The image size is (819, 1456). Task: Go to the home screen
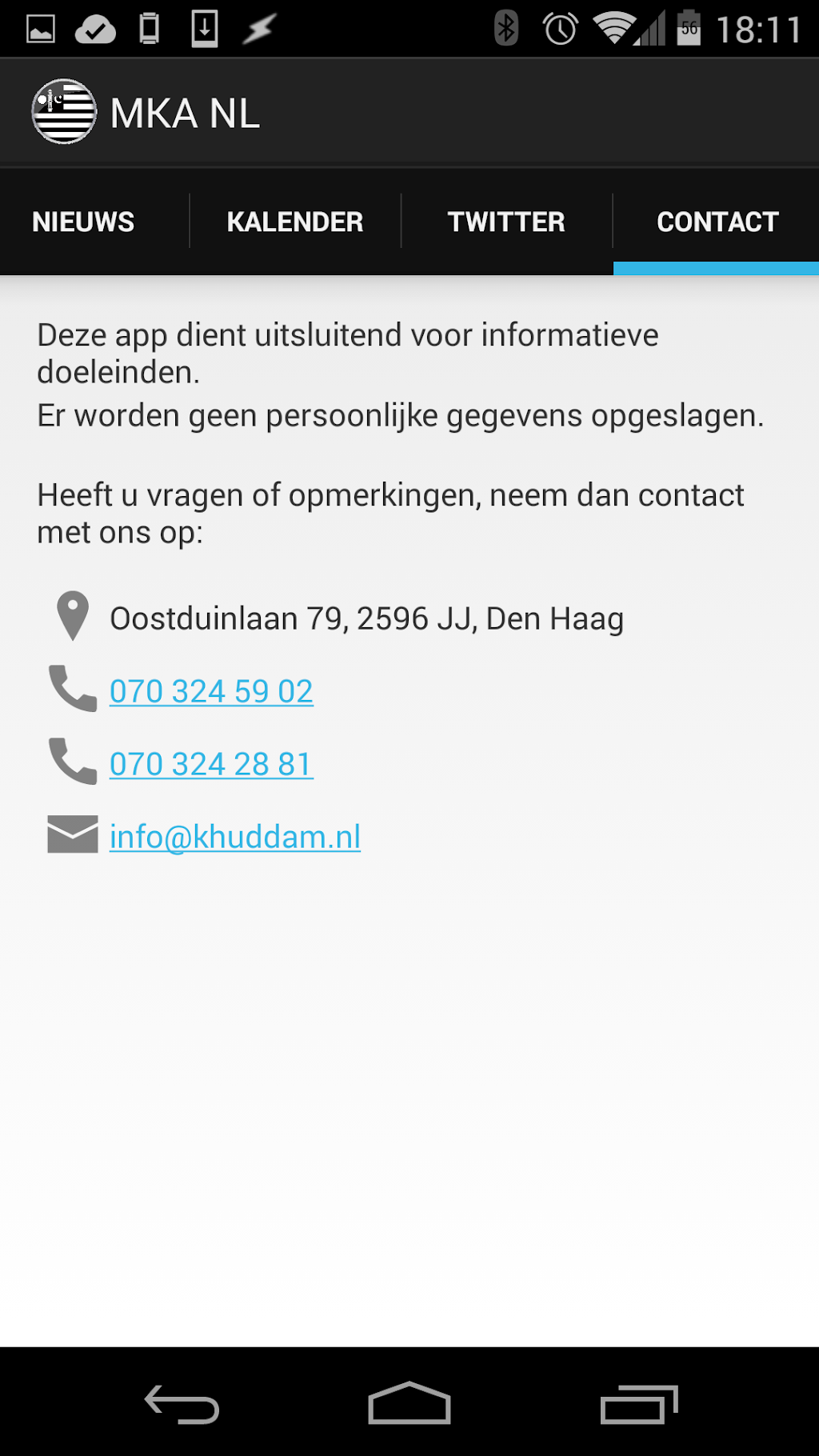pyautogui.click(x=409, y=1404)
